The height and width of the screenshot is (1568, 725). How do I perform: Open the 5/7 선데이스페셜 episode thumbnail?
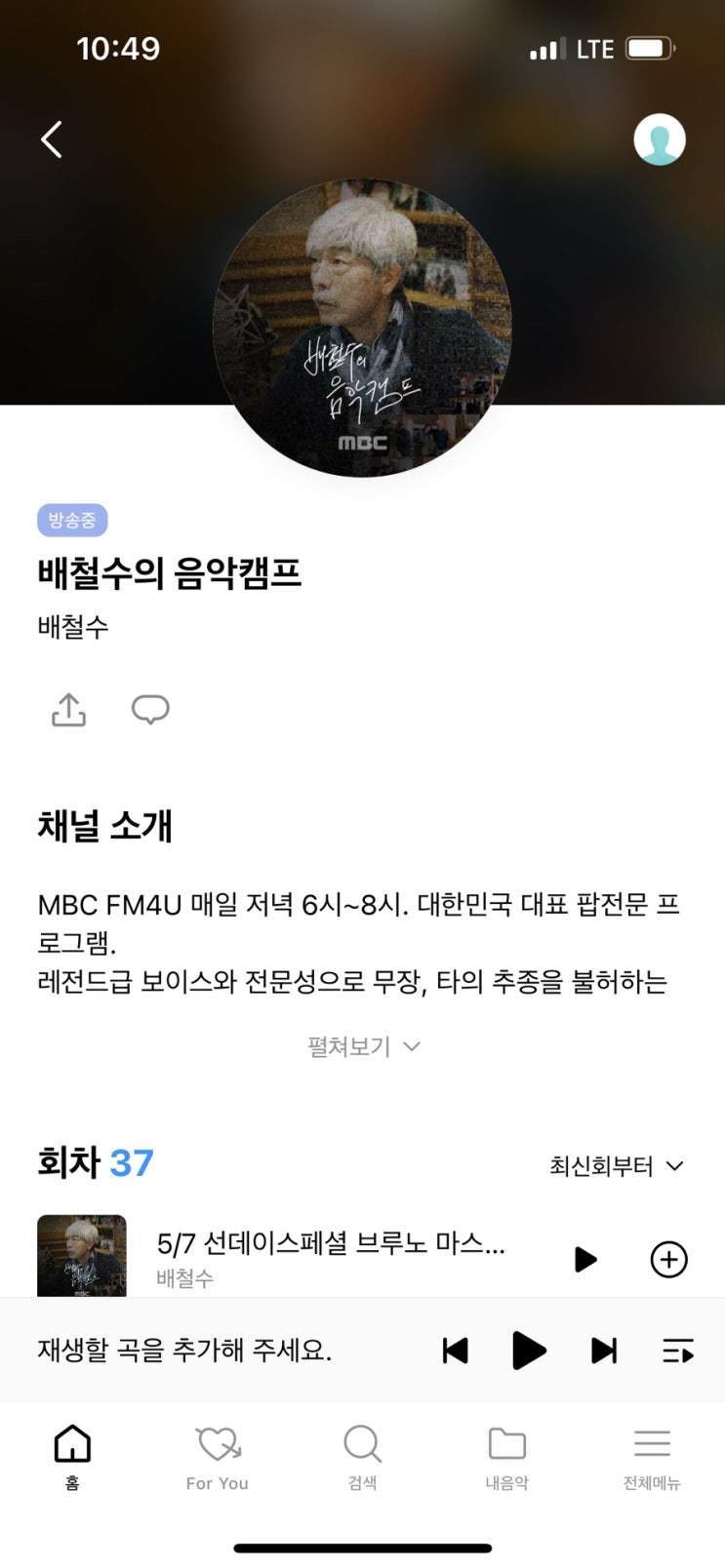pyautogui.click(x=82, y=1256)
